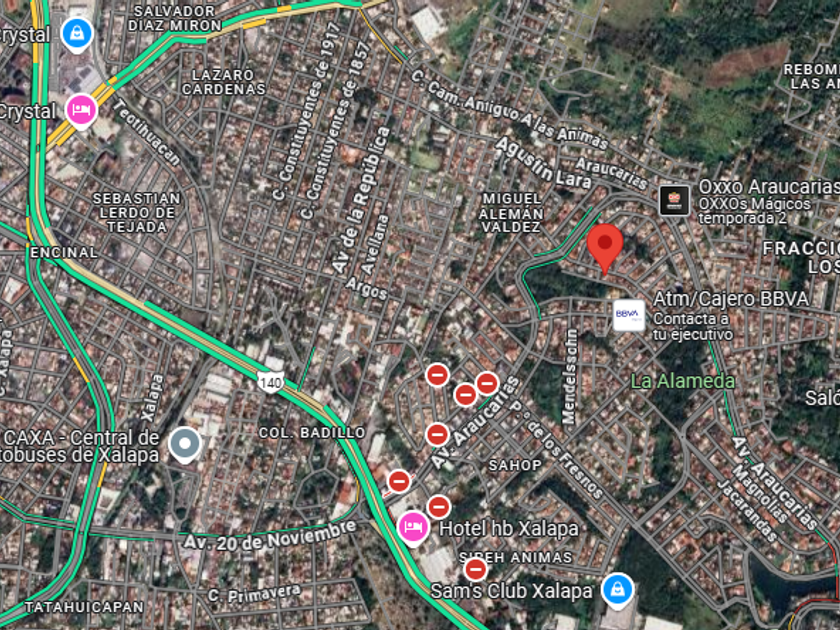
Task: Open the Crystal blue shopping bag marker
Action: pyautogui.click(x=77, y=33)
